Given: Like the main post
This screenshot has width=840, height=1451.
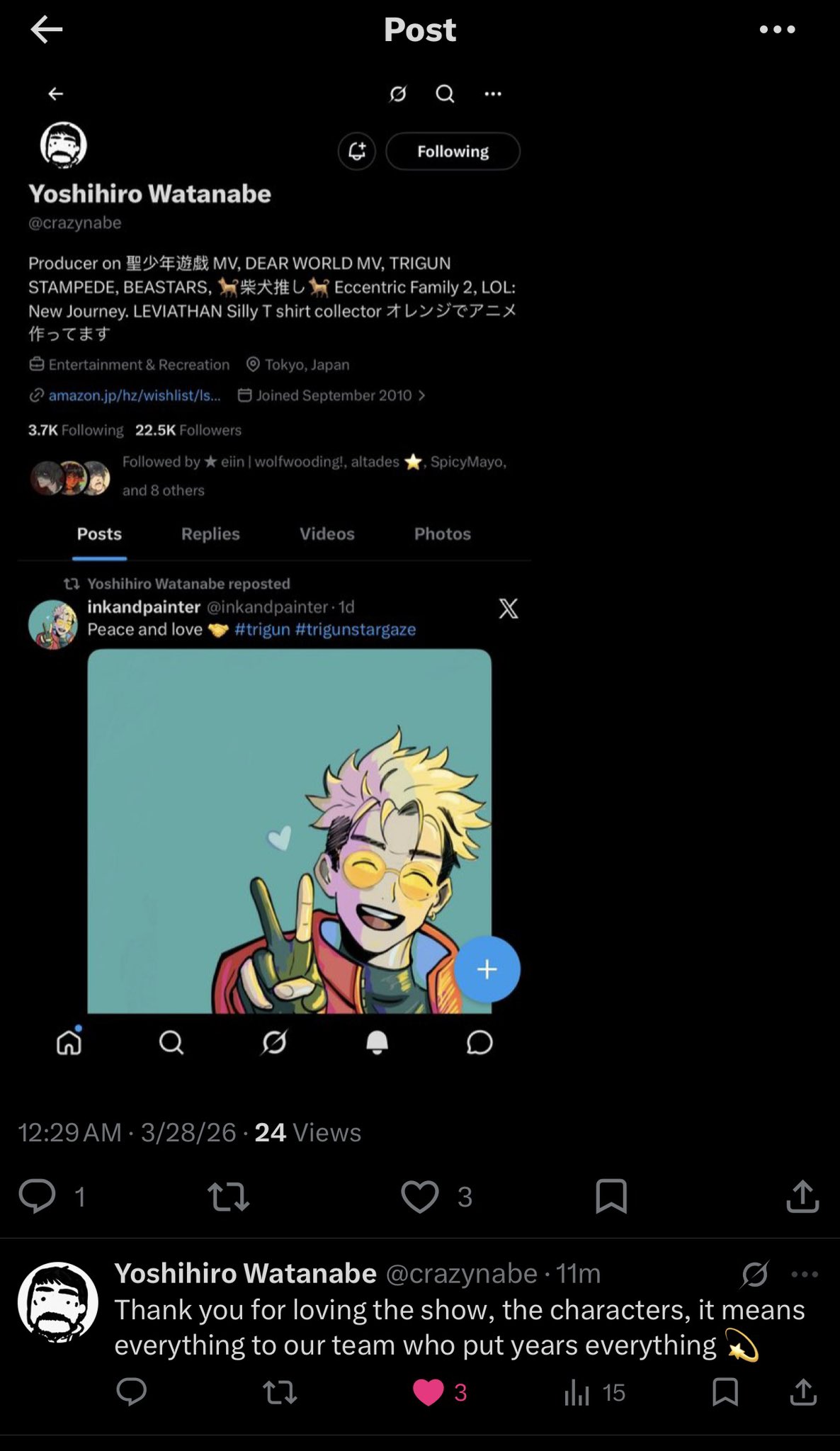Looking at the screenshot, I should tap(420, 1196).
